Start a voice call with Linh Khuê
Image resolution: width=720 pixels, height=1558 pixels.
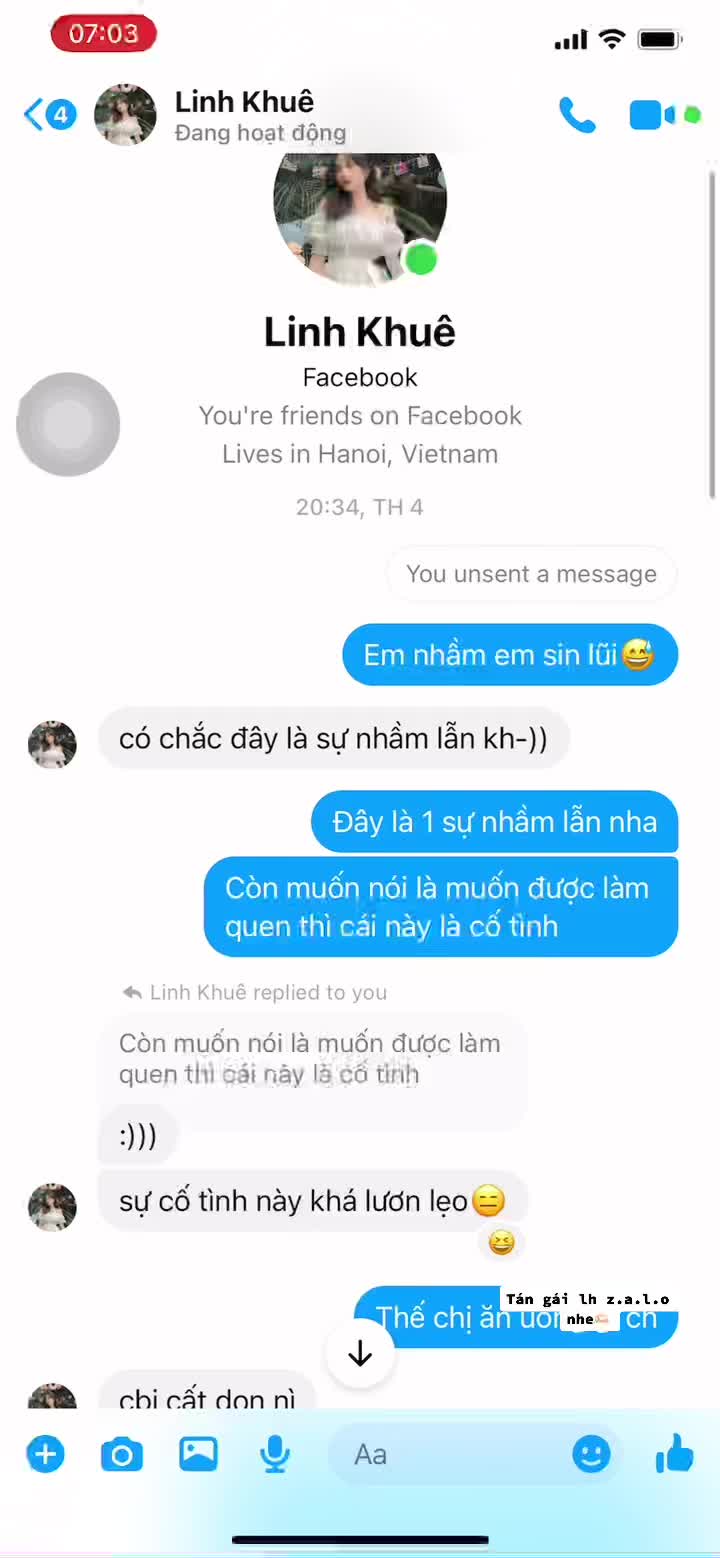point(577,115)
